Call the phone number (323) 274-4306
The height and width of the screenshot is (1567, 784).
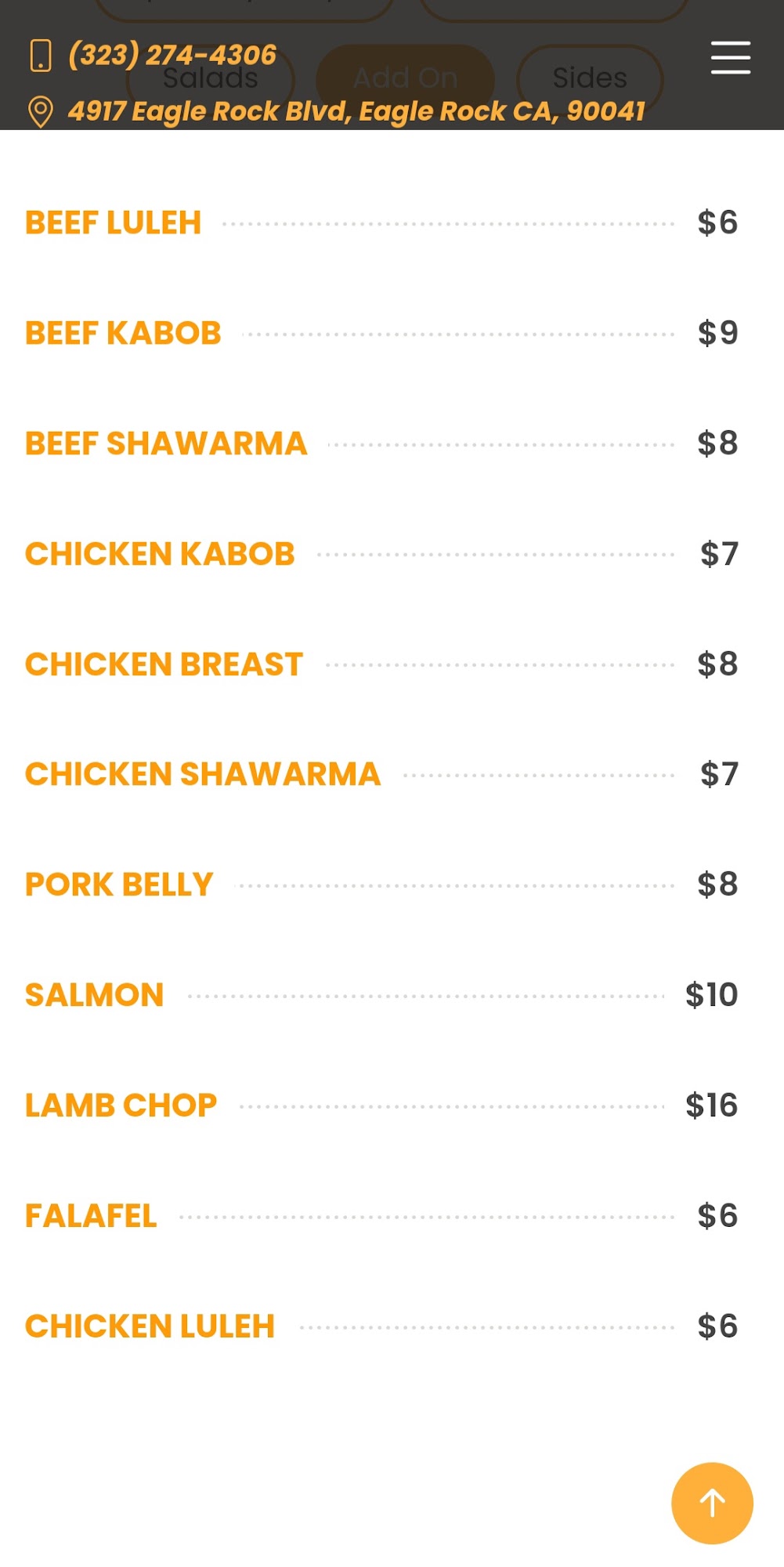coord(172,55)
